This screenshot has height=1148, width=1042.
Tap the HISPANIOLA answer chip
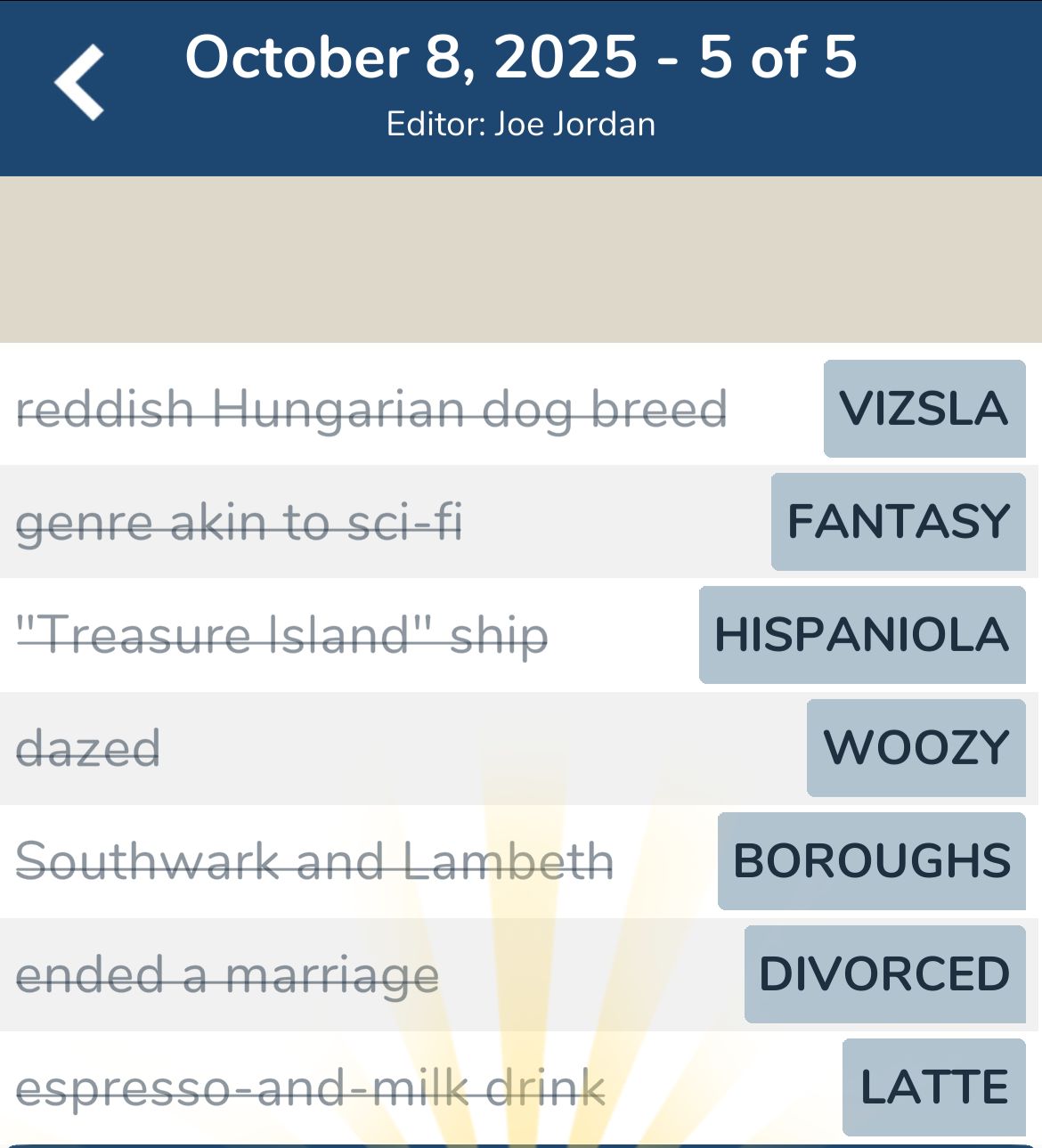(x=861, y=635)
